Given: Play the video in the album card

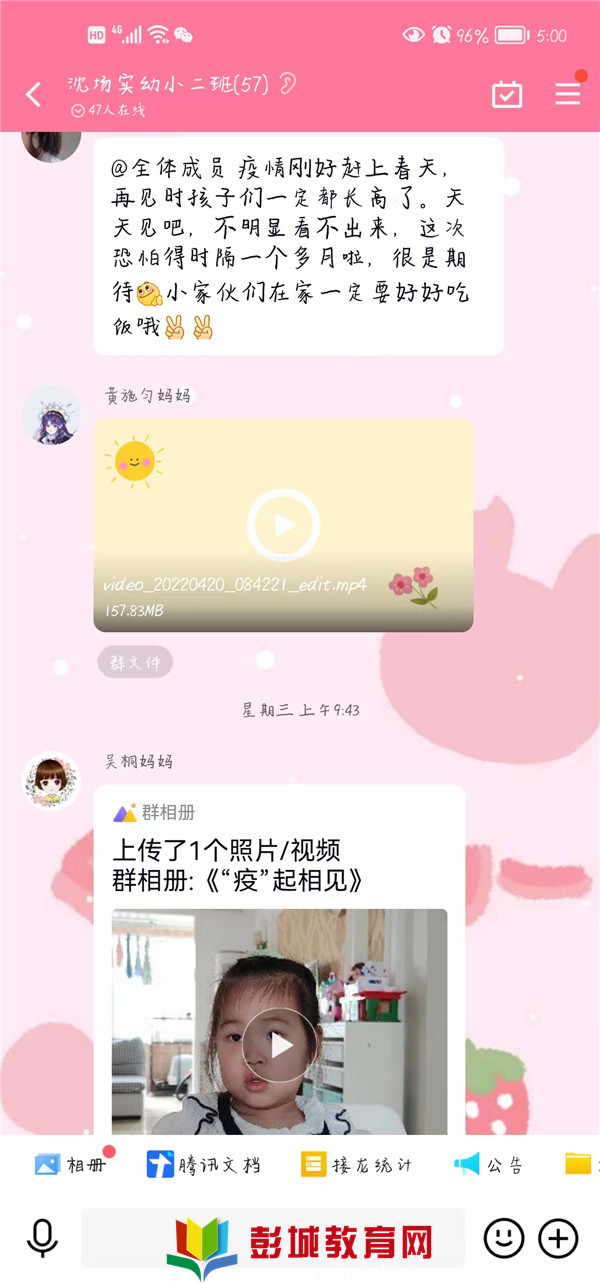Looking at the screenshot, I should (281, 1045).
